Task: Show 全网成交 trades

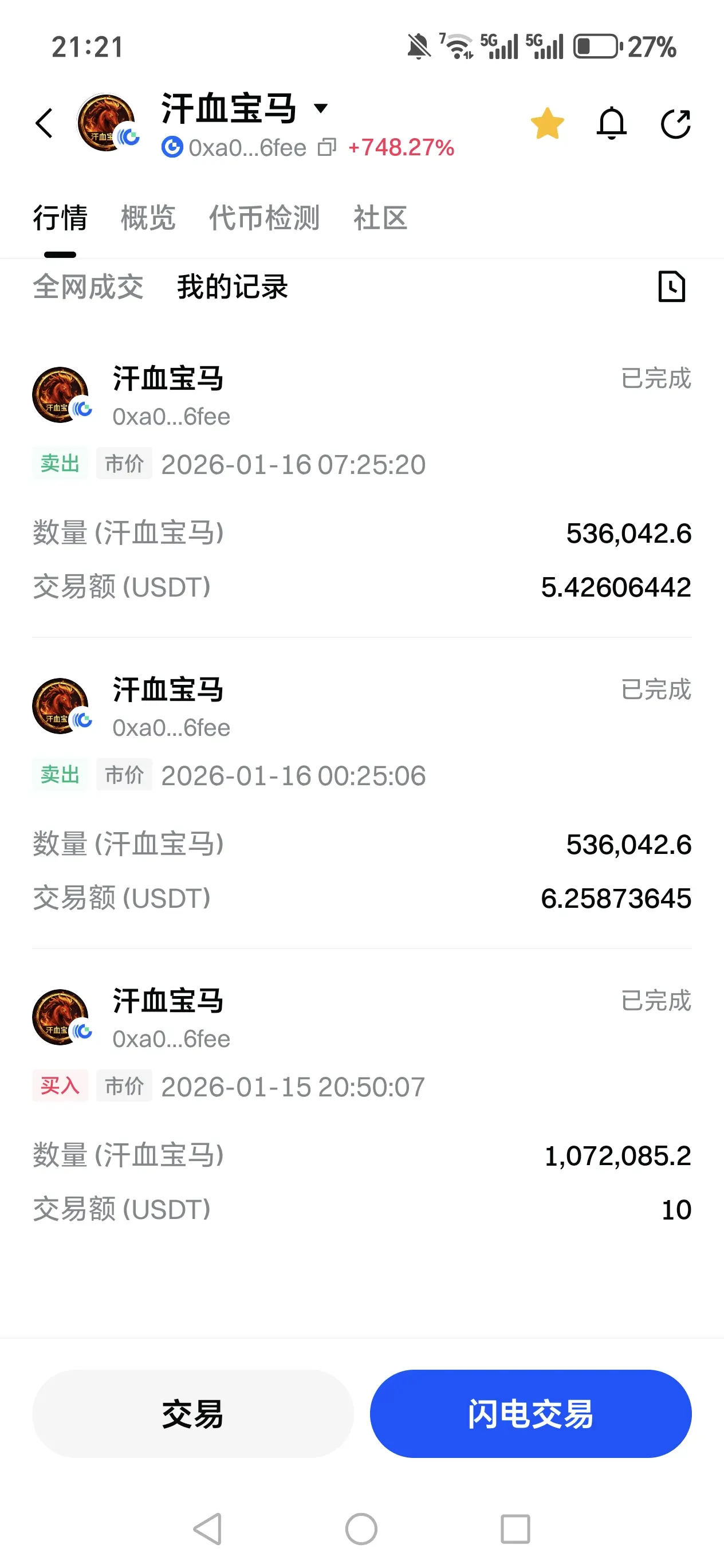Action: (x=88, y=287)
